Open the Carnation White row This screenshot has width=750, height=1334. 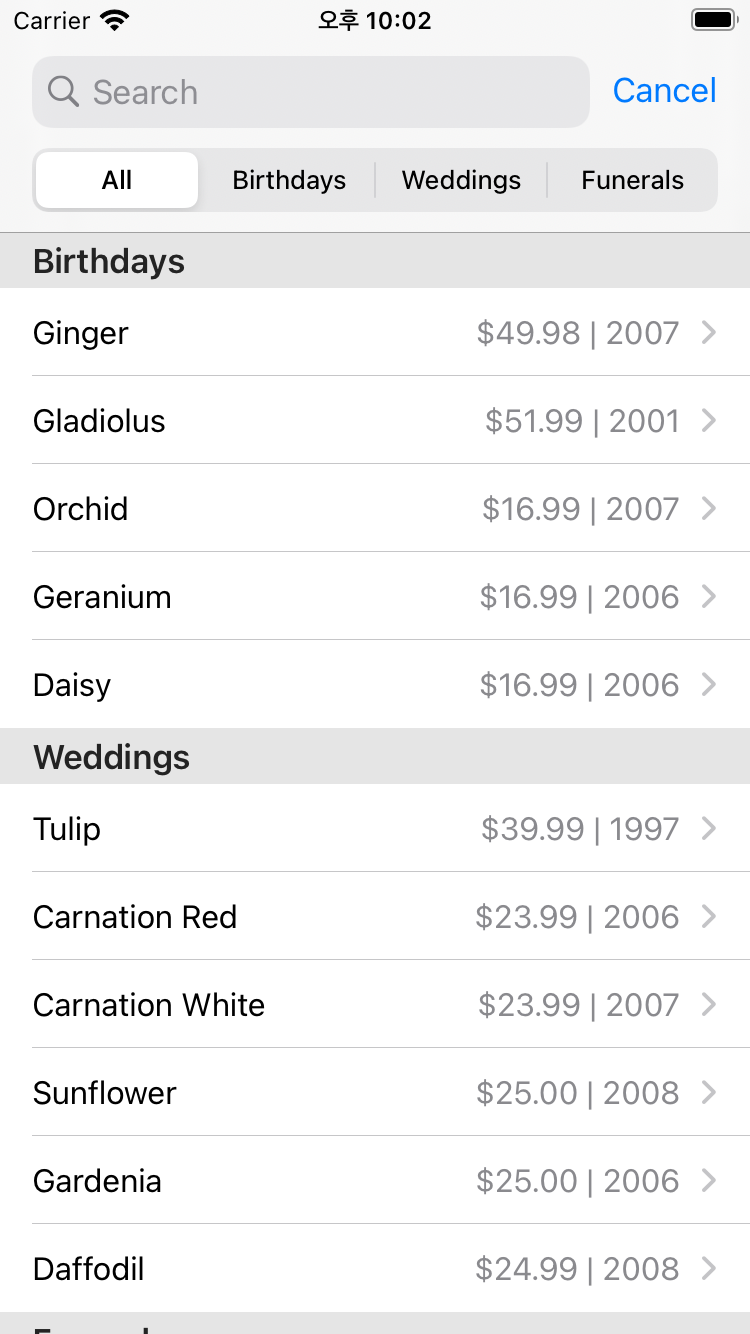pos(375,1005)
